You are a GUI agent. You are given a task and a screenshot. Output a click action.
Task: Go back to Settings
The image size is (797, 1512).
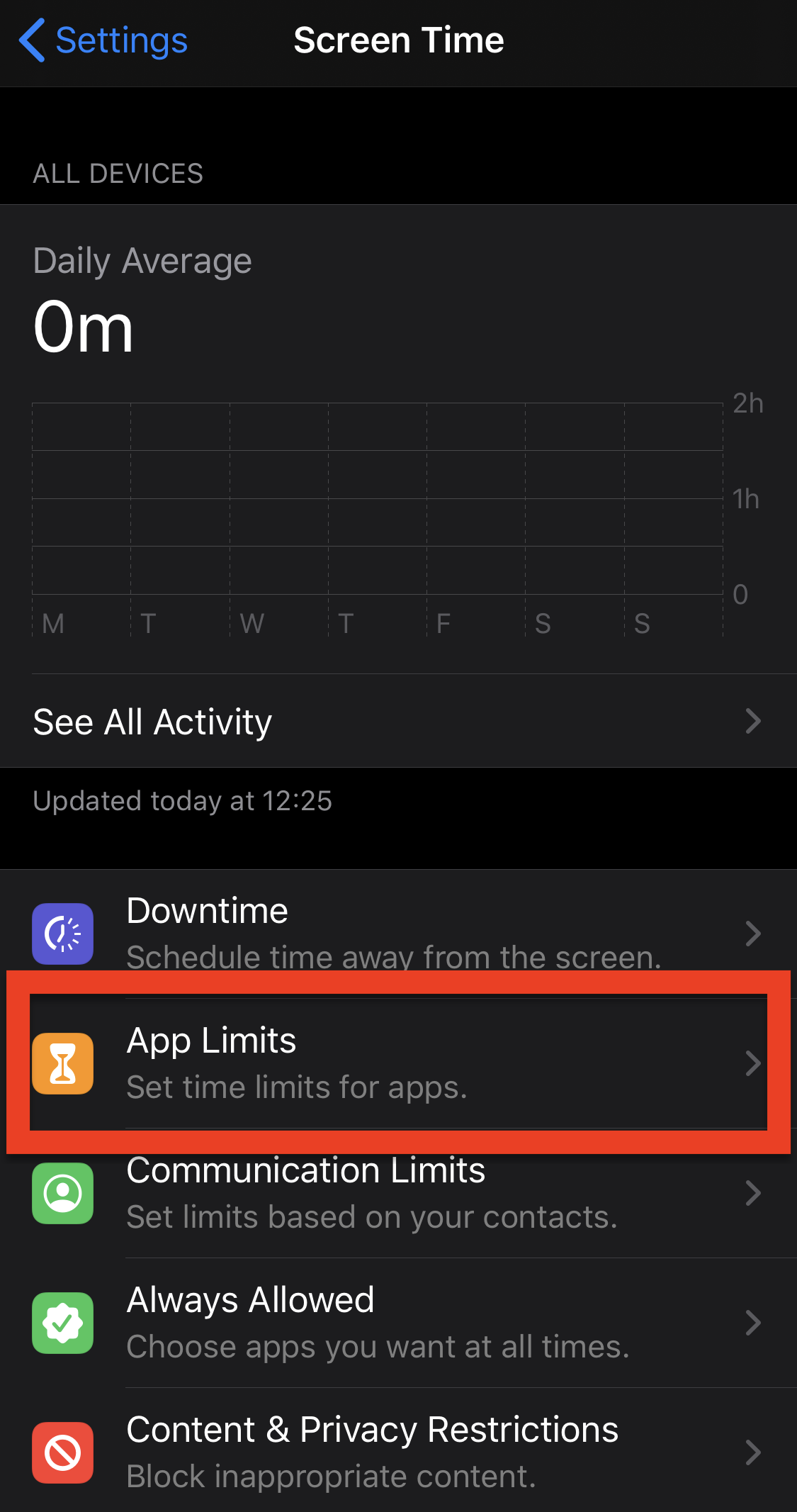[103, 40]
